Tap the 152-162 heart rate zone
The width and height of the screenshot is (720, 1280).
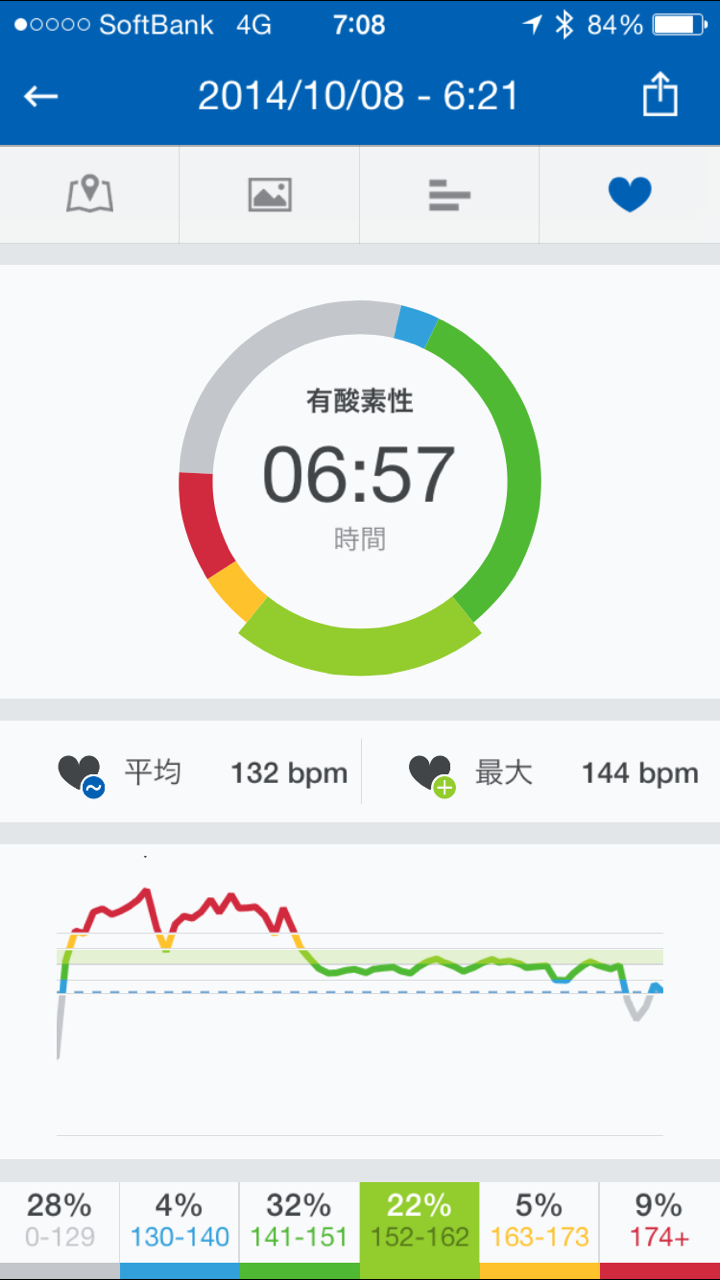(x=420, y=1222)
